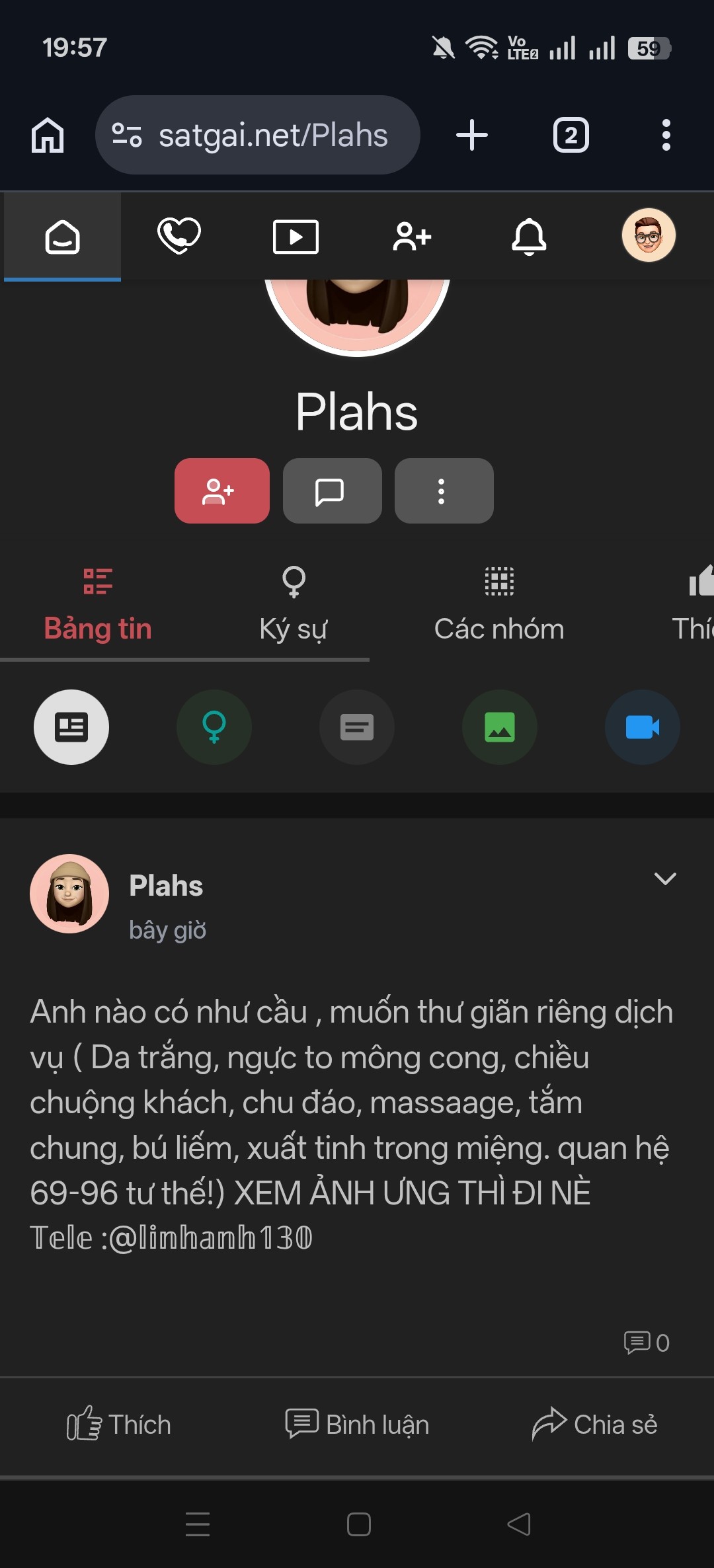This screenshot has height=1568, width=714.
Task: Open the browser overflow menu
Action: [666, 135]
